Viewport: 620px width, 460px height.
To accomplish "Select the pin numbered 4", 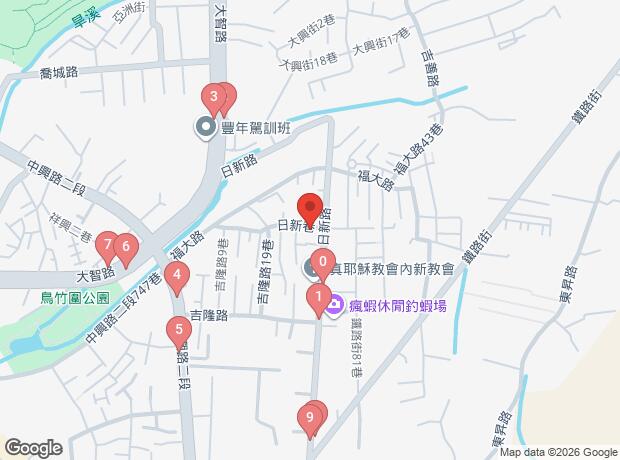I will click(x=177, y=276).
